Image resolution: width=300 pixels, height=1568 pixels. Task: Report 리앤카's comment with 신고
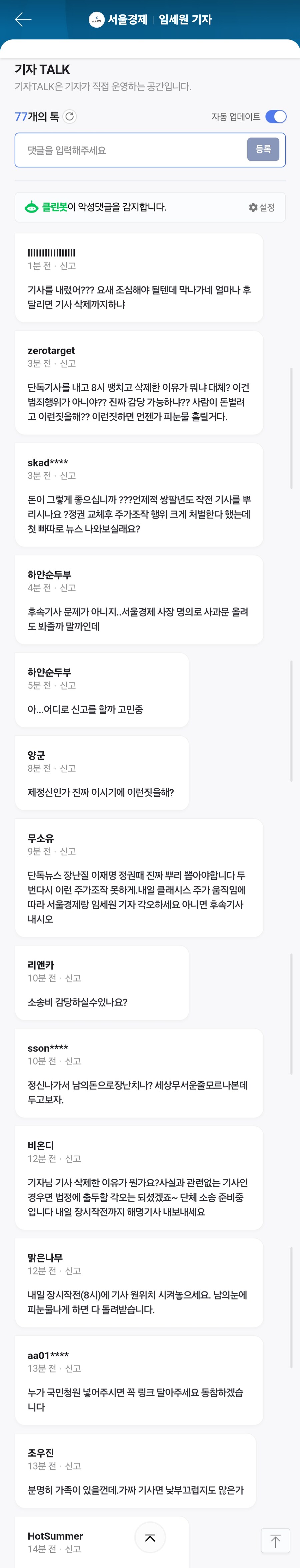pyautogui.click(x=73, y=977)
